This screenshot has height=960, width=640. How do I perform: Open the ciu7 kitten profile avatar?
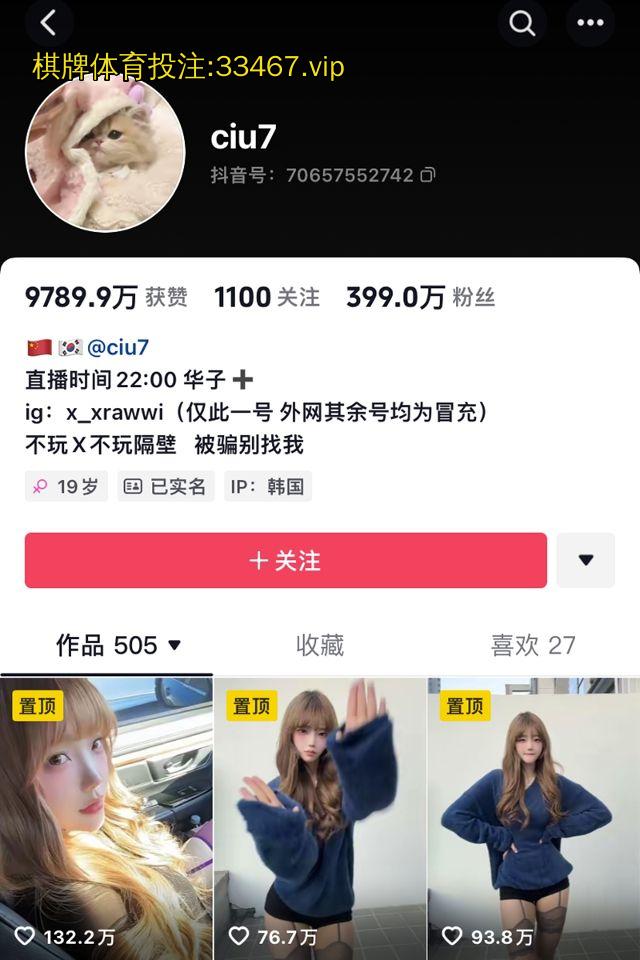coord(105,153)
